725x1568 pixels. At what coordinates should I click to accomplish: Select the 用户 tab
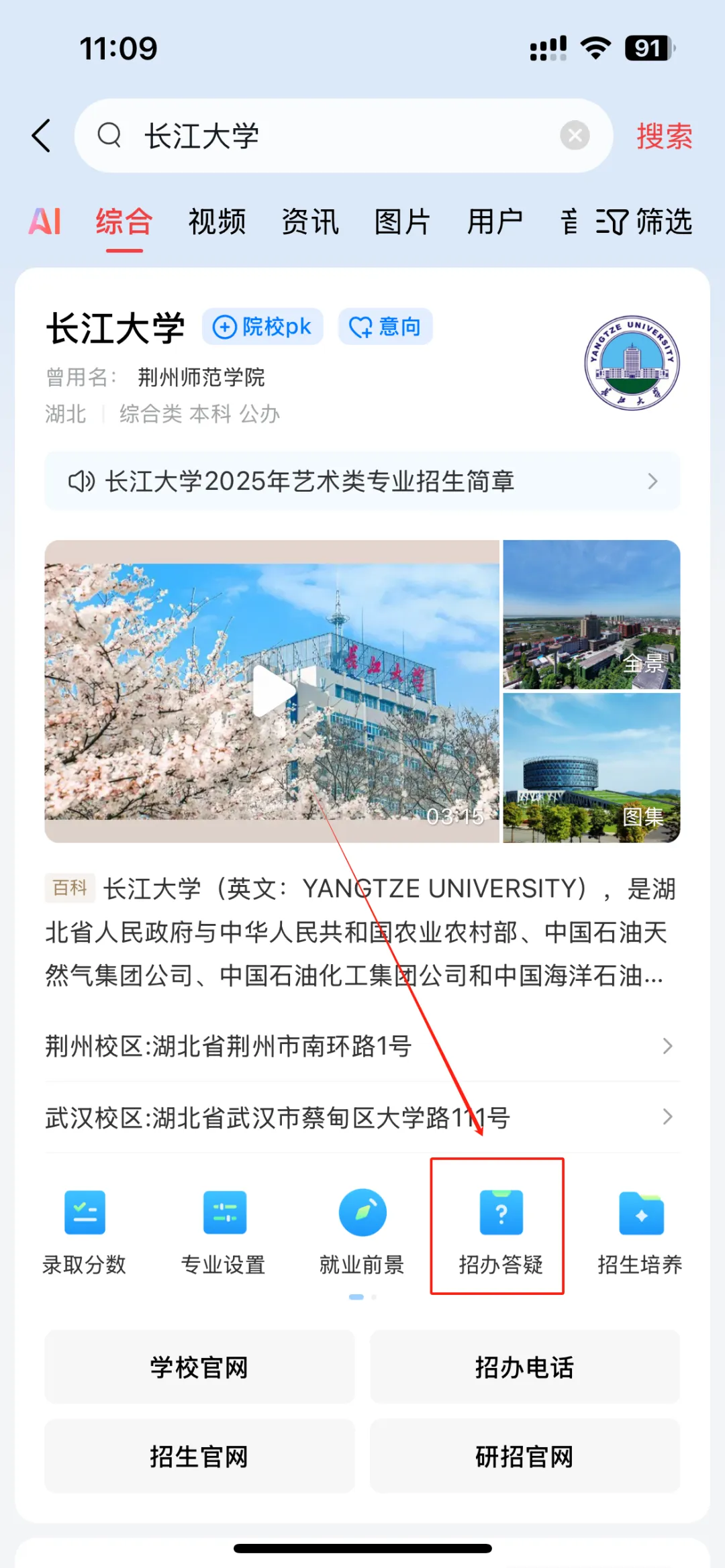click(495, 221)
